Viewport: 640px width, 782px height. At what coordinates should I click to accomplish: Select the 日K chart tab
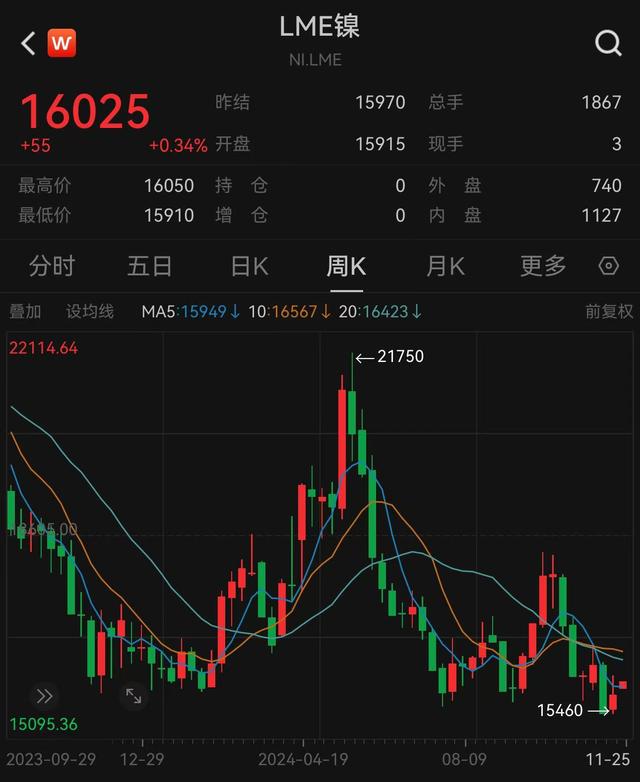249,266
